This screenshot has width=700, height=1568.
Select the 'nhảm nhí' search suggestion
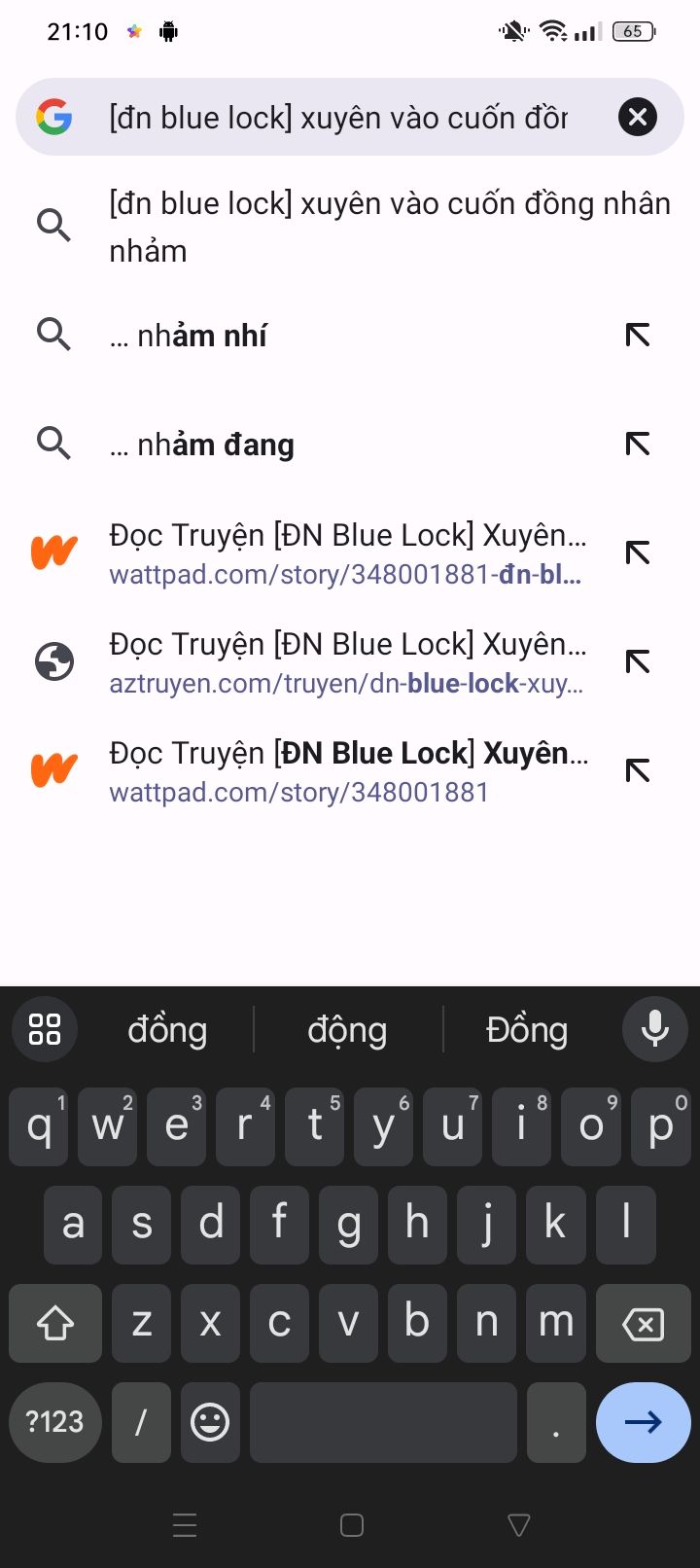(292, 336)
